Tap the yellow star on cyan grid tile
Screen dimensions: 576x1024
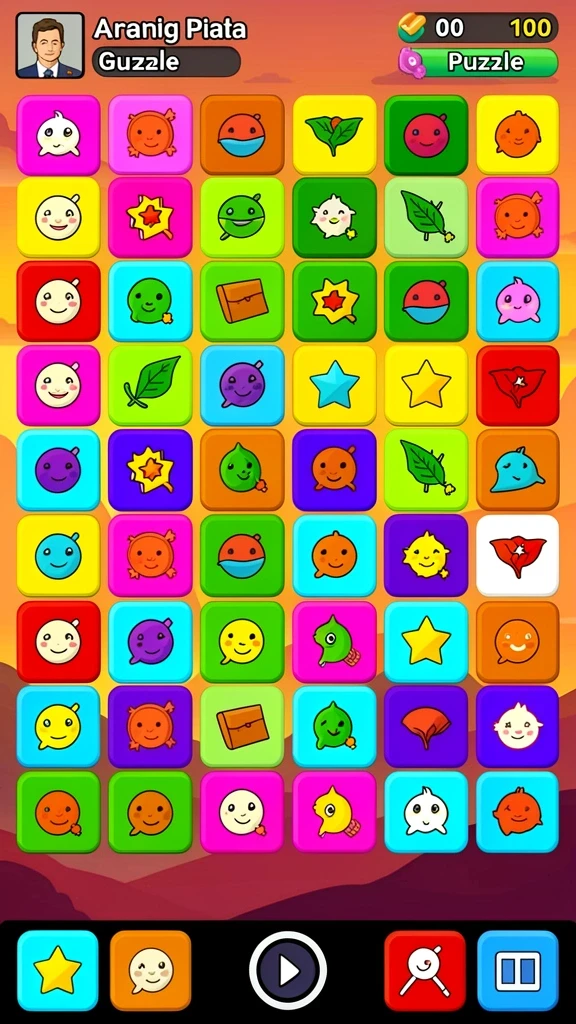(426, 641)
